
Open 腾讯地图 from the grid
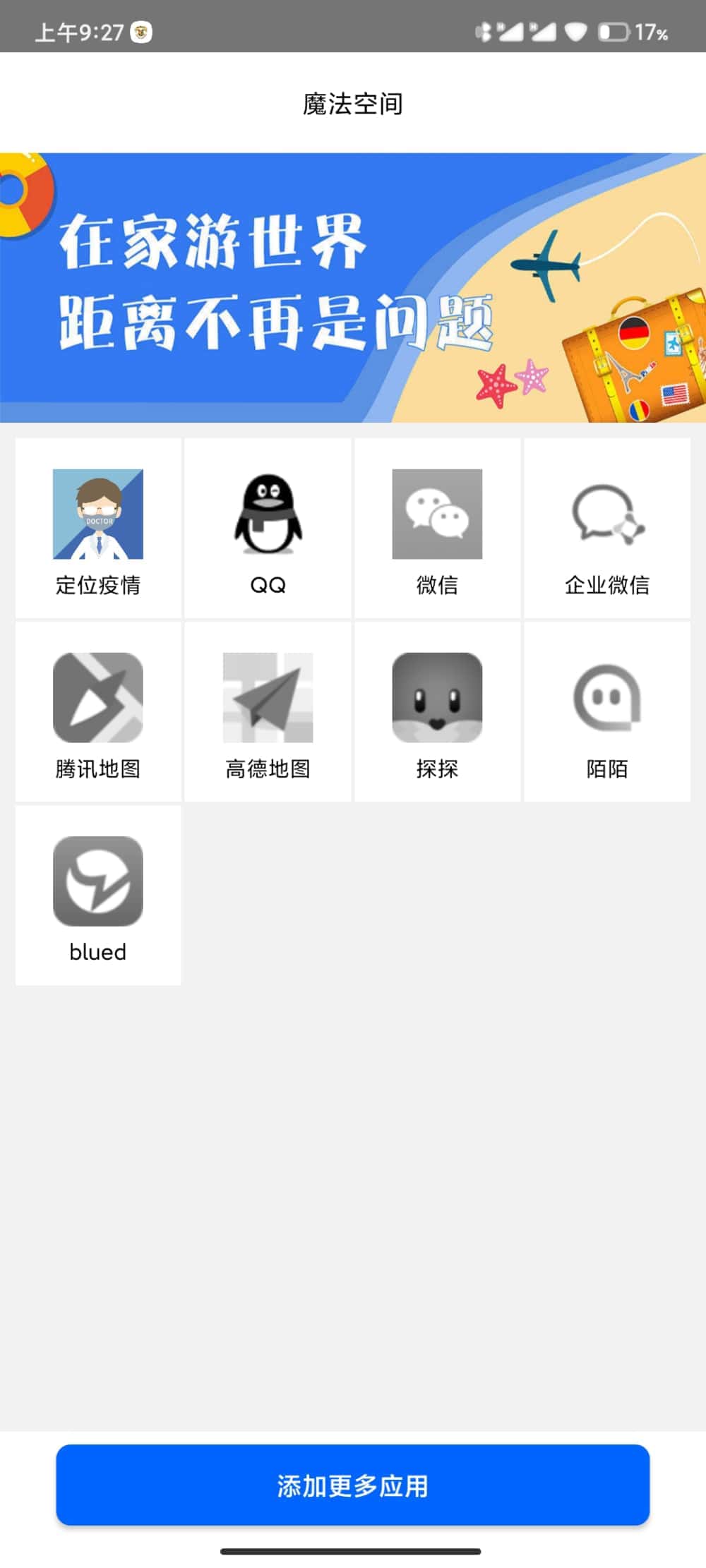coord(98,711)
